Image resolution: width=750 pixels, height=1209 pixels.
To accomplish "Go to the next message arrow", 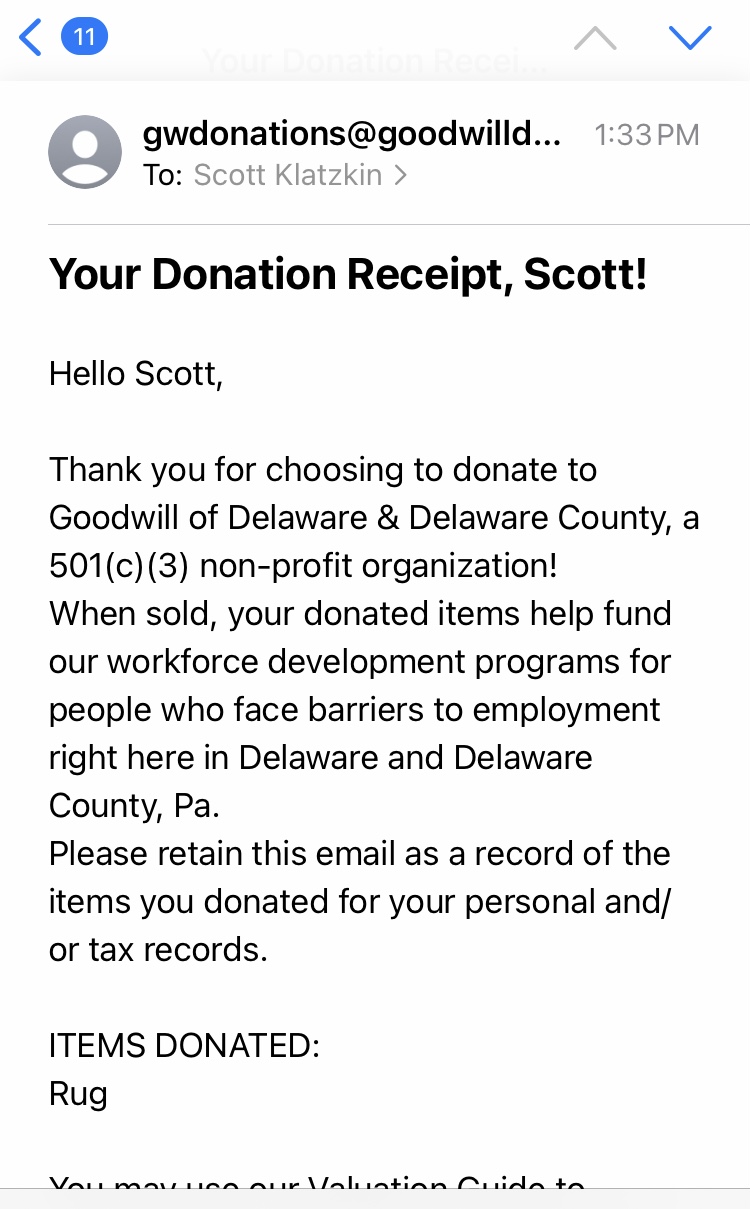I will pos(689,38).
